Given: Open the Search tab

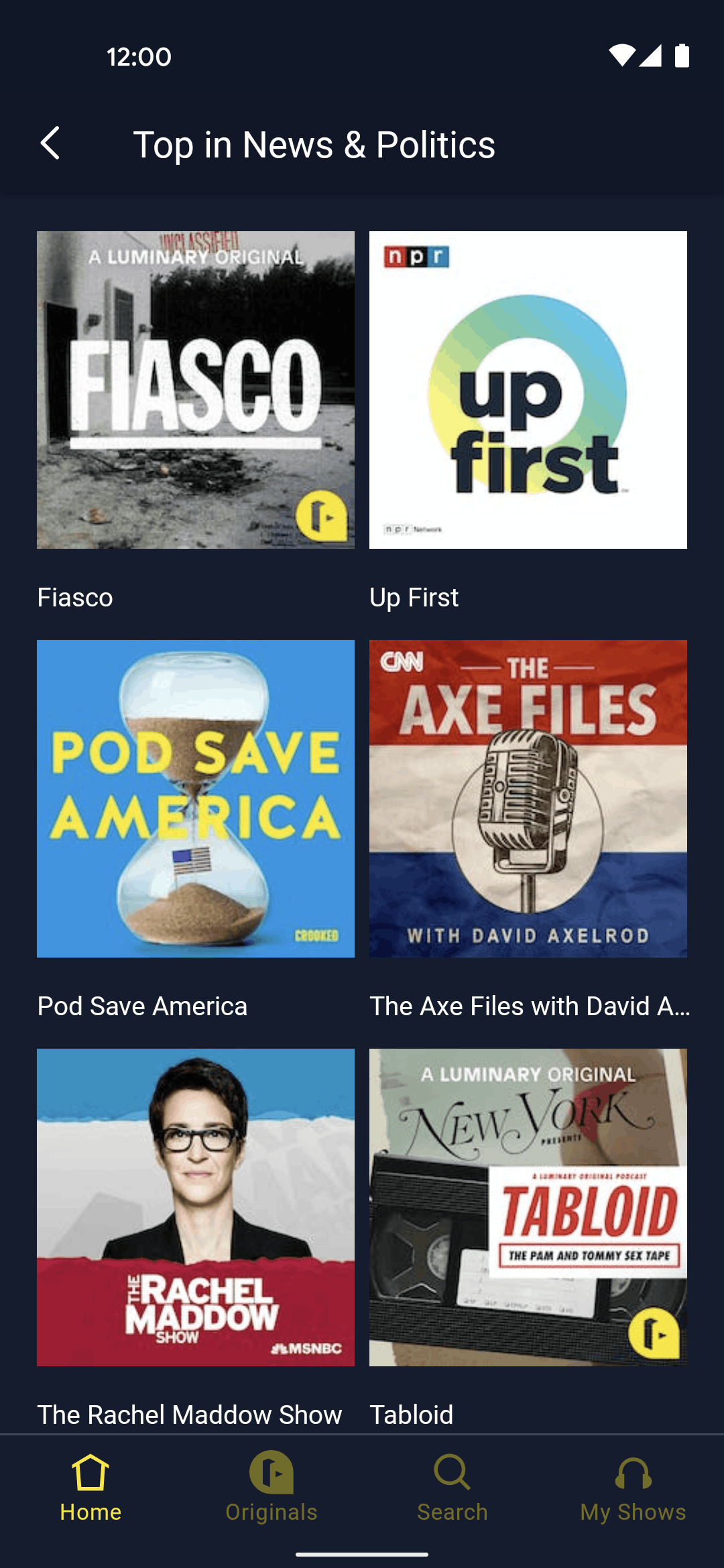Looking at the screenshot, I should (452, 1488).
